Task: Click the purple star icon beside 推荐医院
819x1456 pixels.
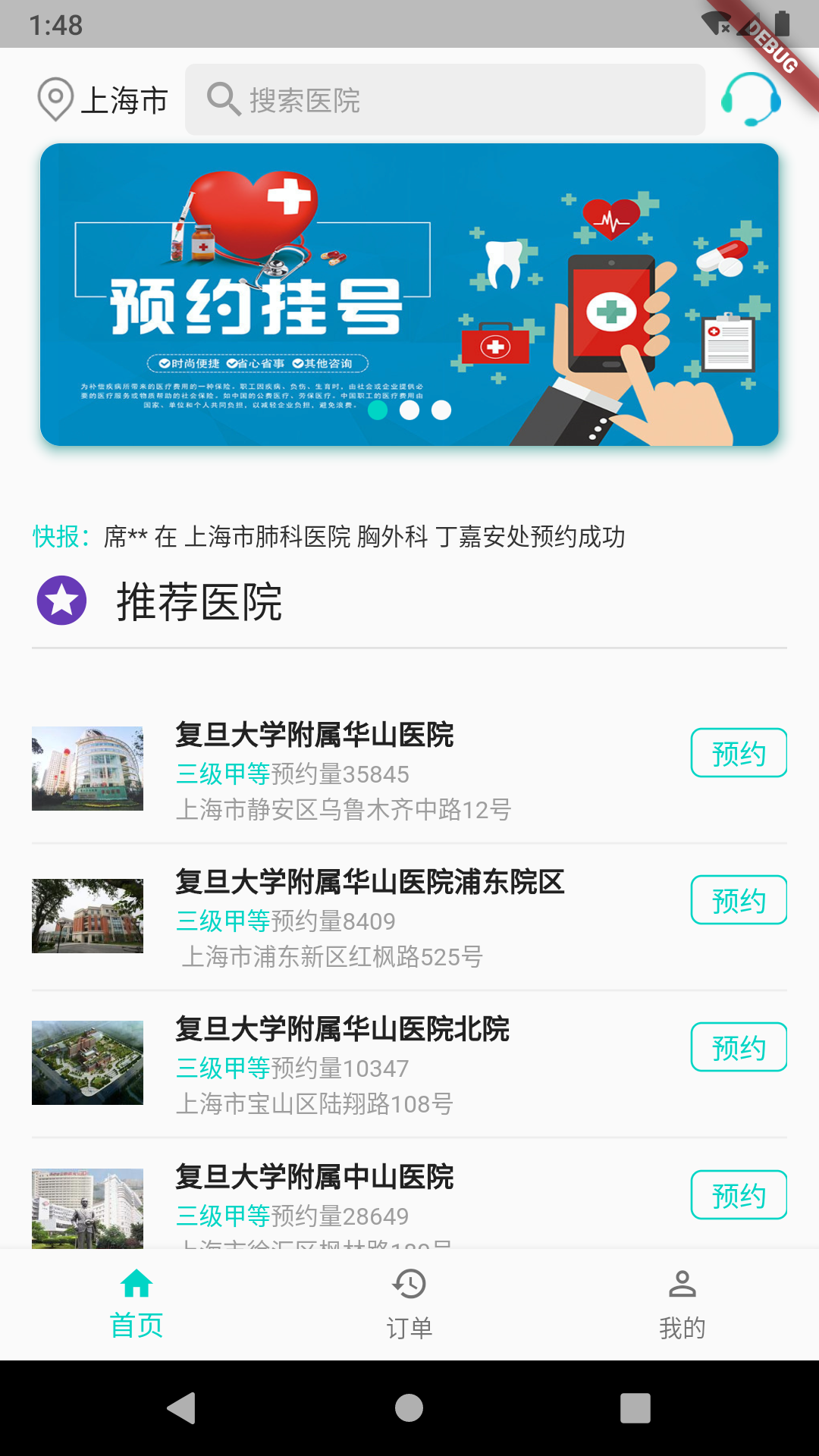Action: coord(61,601)
